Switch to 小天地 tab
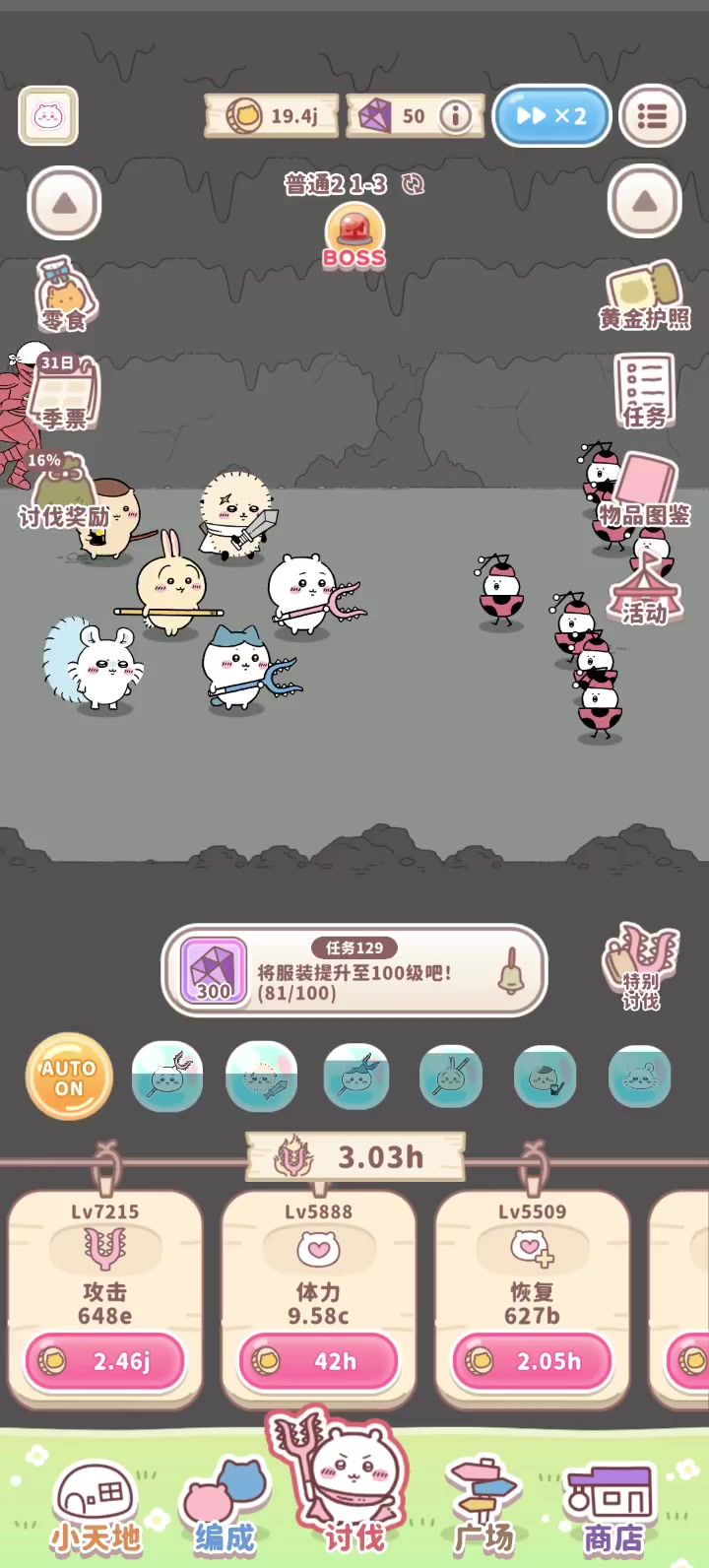 [x=96, y=1507]
